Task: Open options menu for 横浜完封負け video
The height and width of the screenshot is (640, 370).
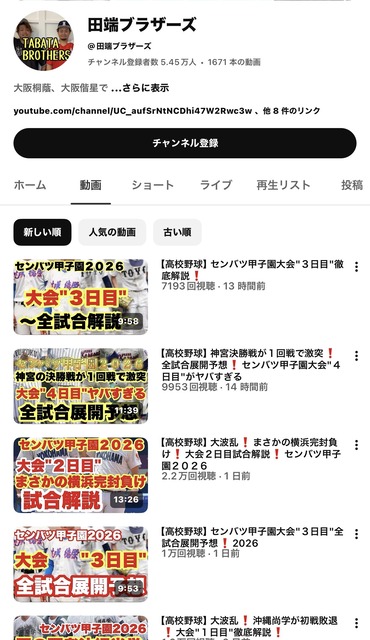Action: pyautogui.click(x=357, y=444)
